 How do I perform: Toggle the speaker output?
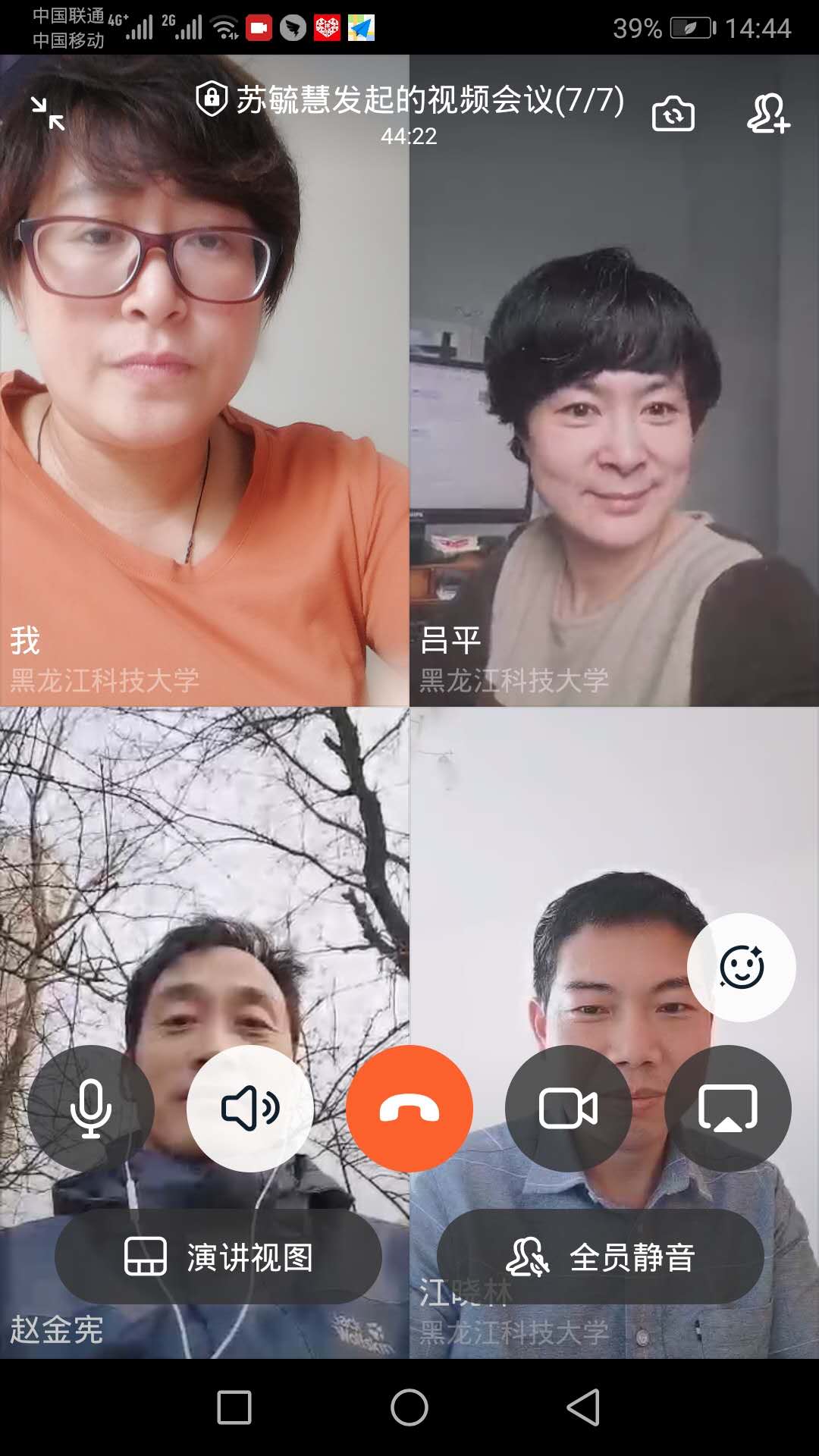point(250,1109)
